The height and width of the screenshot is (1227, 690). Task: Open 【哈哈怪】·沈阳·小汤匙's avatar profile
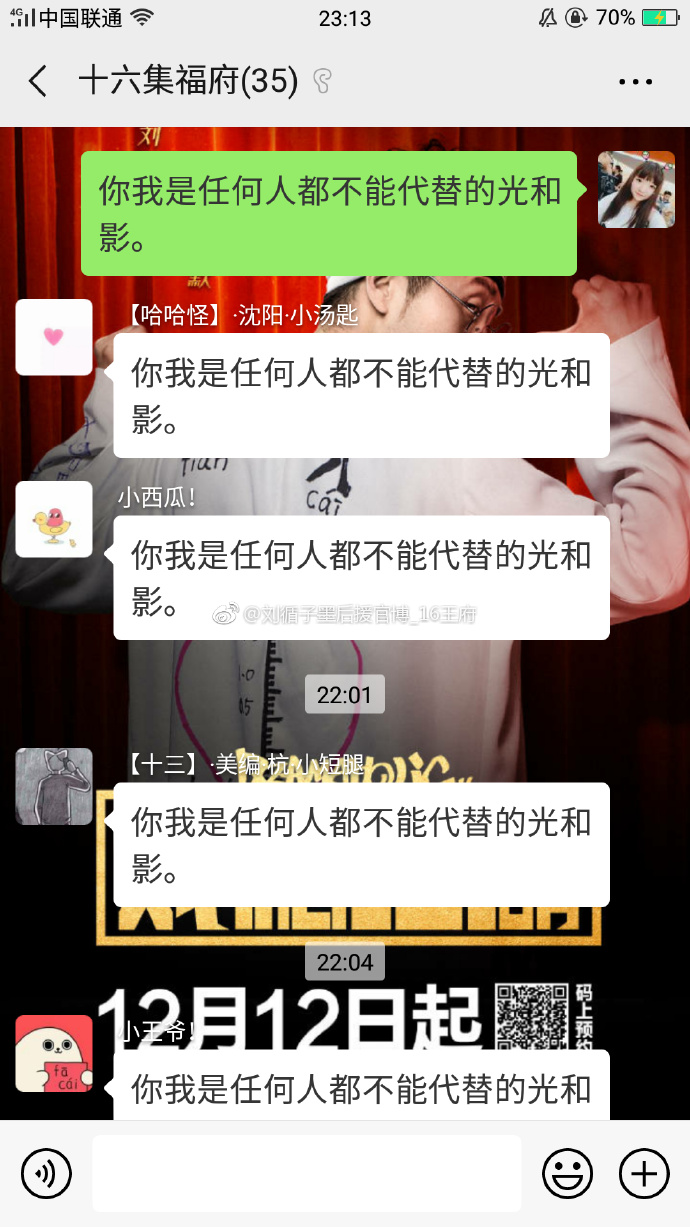54,337
